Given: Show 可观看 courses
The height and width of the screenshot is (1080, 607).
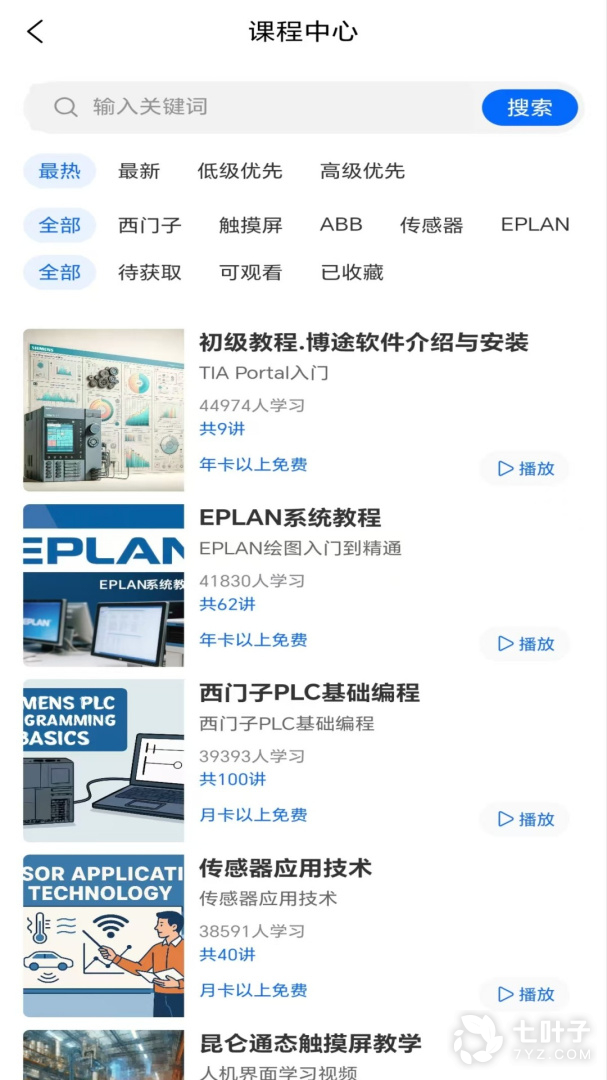Looking at the screenshot, I should pyautogui.click(x=251, y=272).
